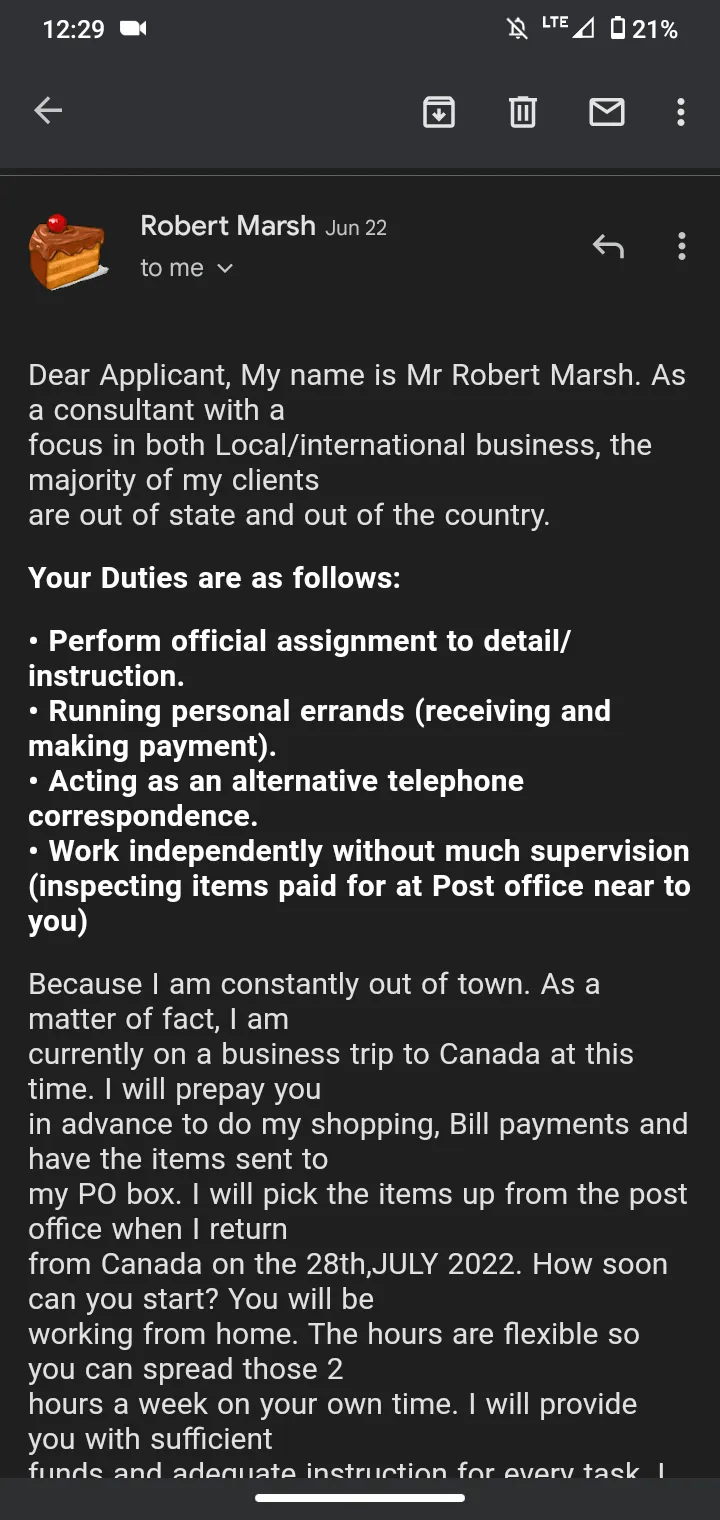Delete this email with the trash icon

523,112
